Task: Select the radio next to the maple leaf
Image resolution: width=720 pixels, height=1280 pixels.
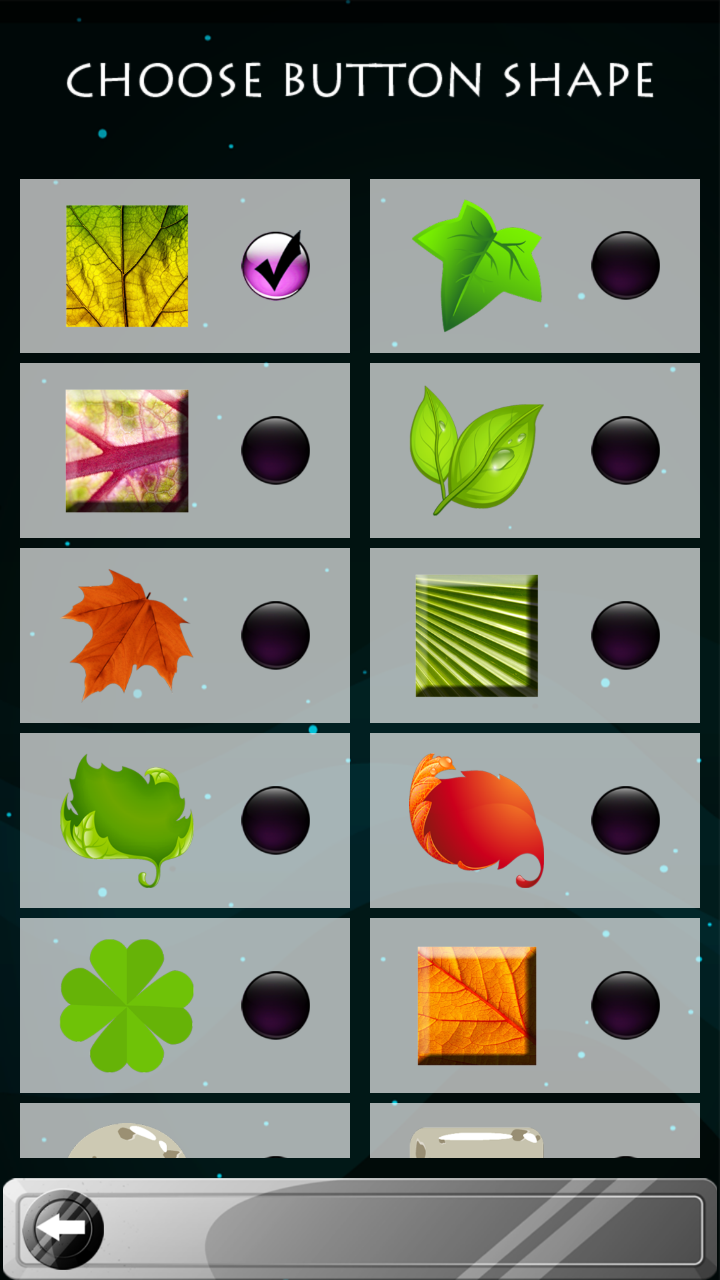Action: click(x=276, y=635)
